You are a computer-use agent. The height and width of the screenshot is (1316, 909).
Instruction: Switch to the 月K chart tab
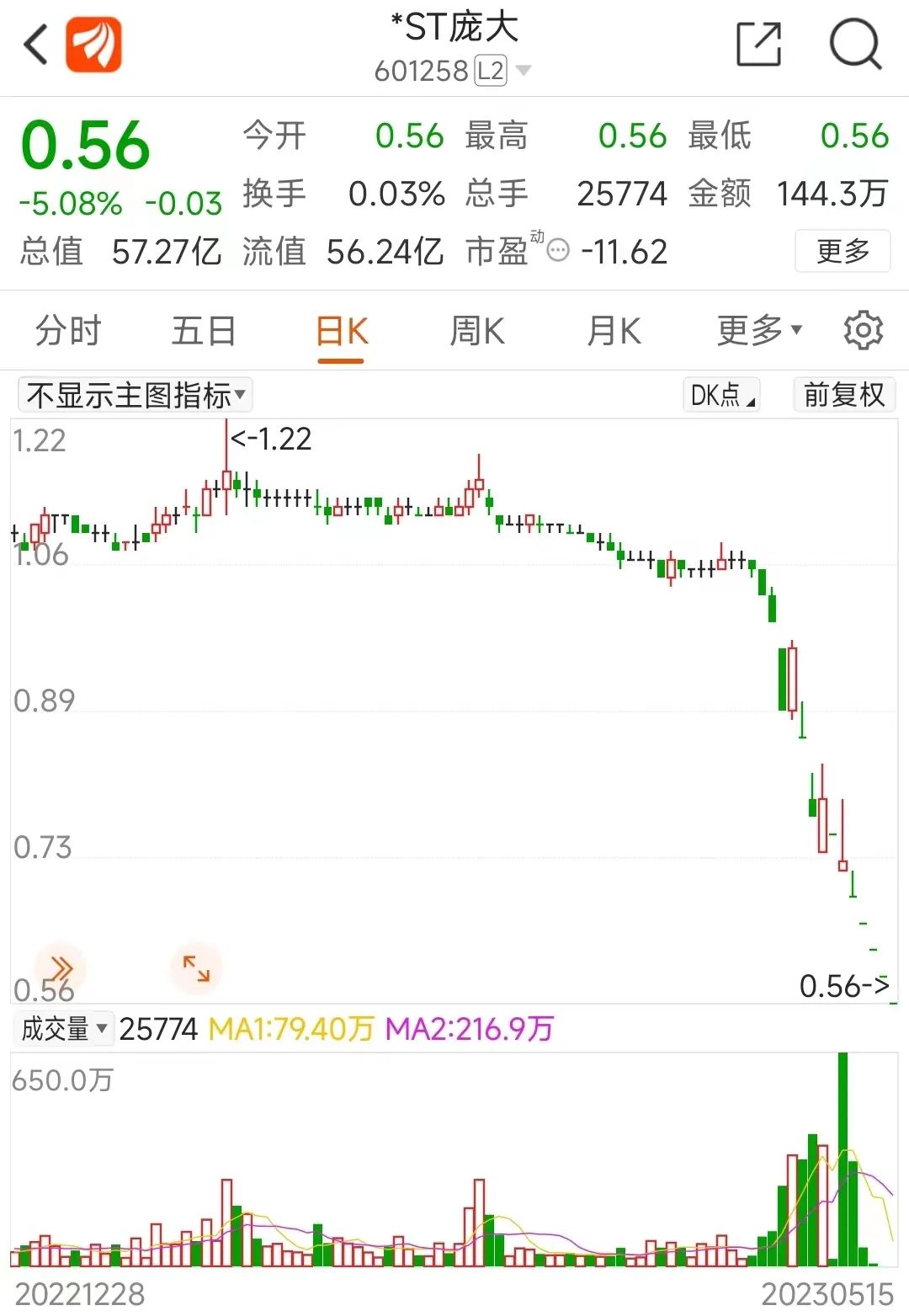pyautogui.click(x=614, y=331)
